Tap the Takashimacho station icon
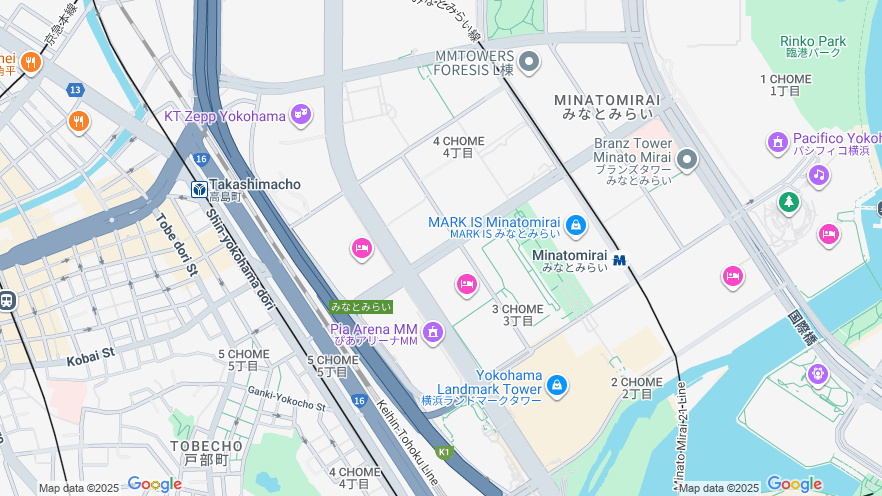882x496 pixels. [x=199, y=189]
